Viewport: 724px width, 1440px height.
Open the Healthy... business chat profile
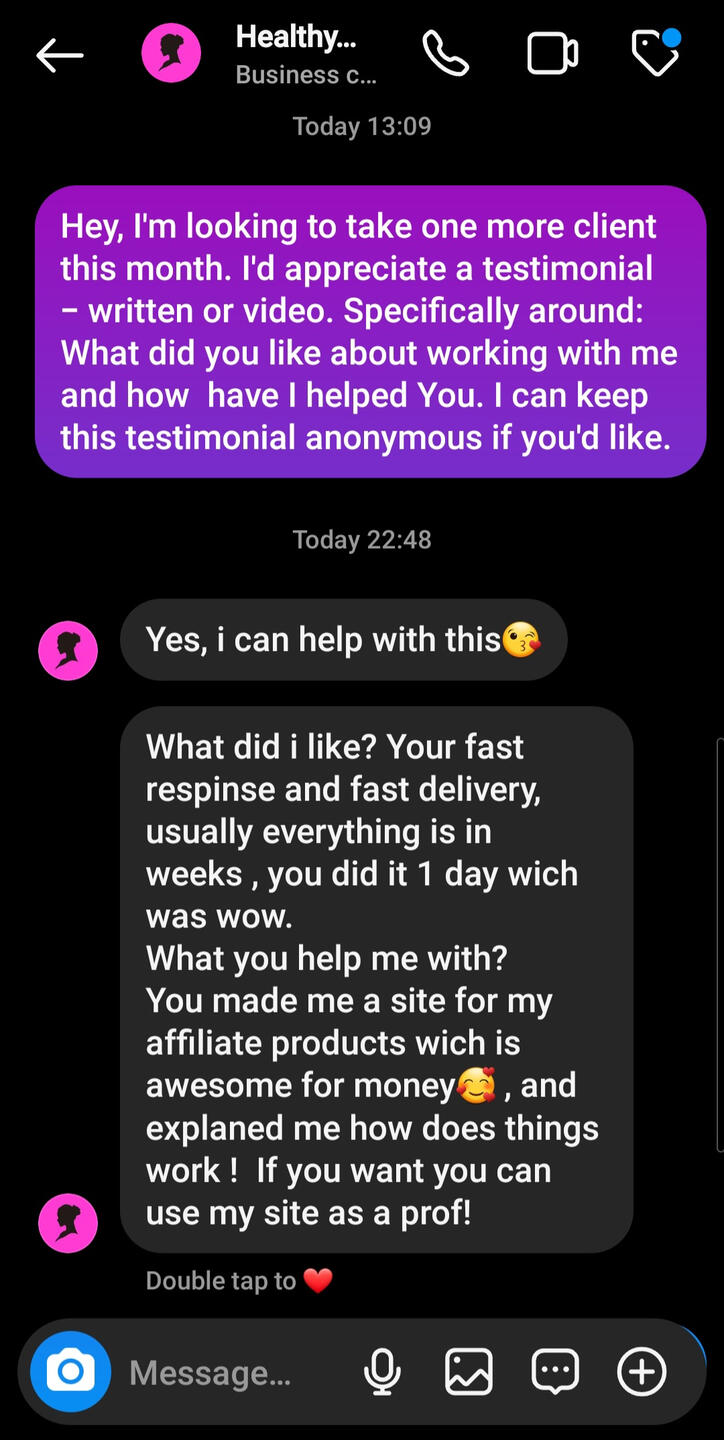[x=296, y=55]
